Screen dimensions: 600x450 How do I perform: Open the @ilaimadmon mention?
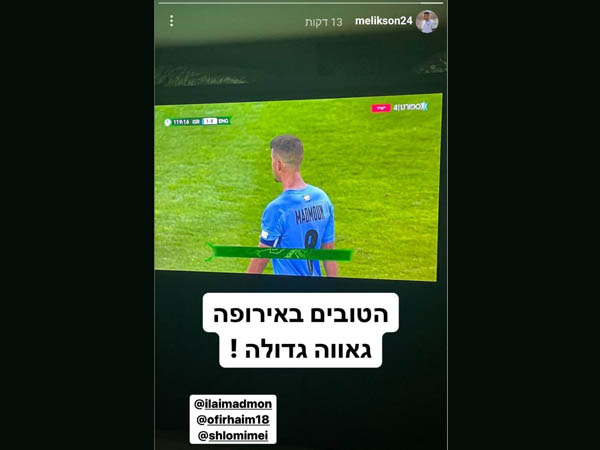(233, 404)
